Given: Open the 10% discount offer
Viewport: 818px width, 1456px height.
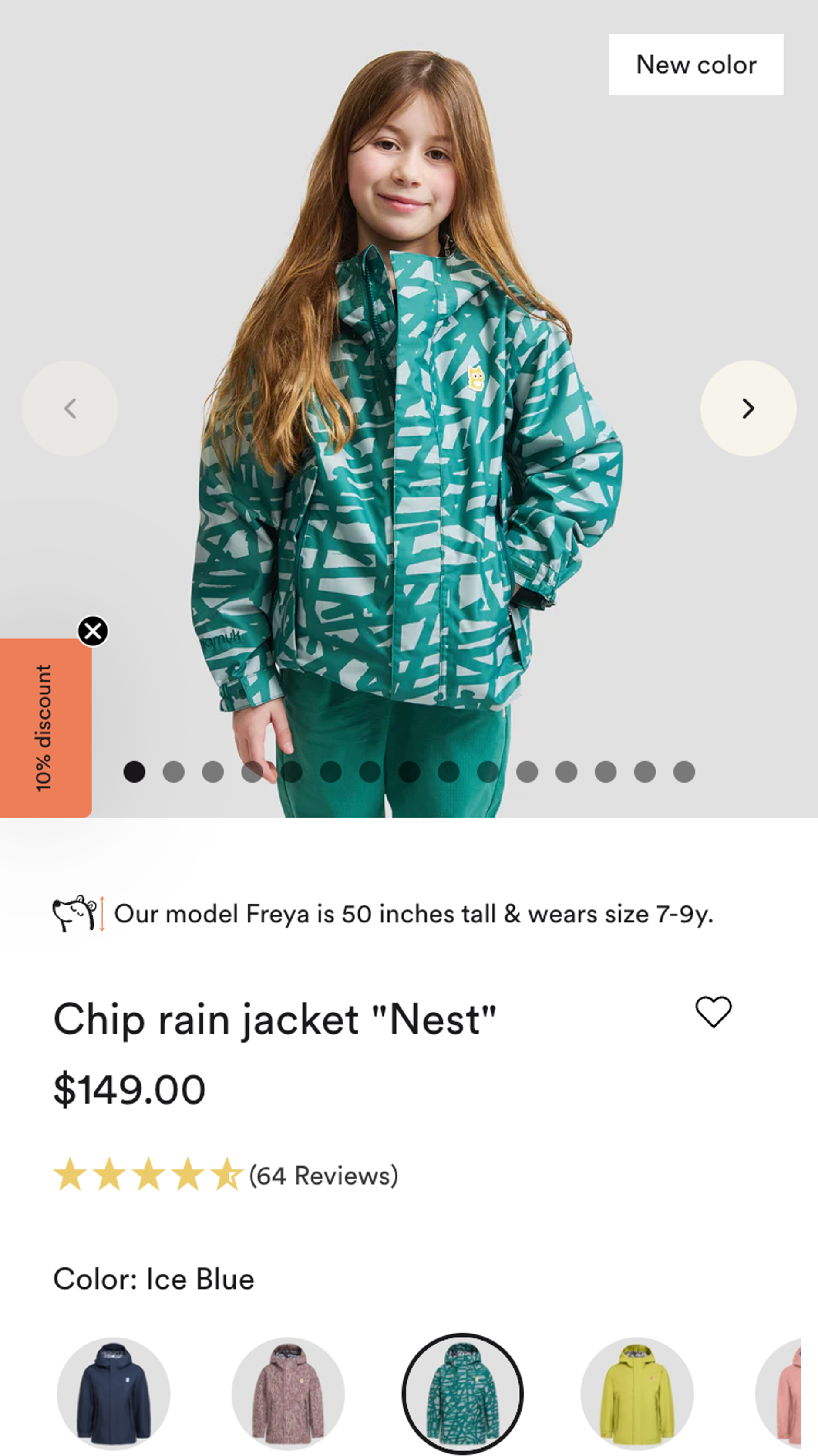Looking at the screenshot, I should 45,728.
